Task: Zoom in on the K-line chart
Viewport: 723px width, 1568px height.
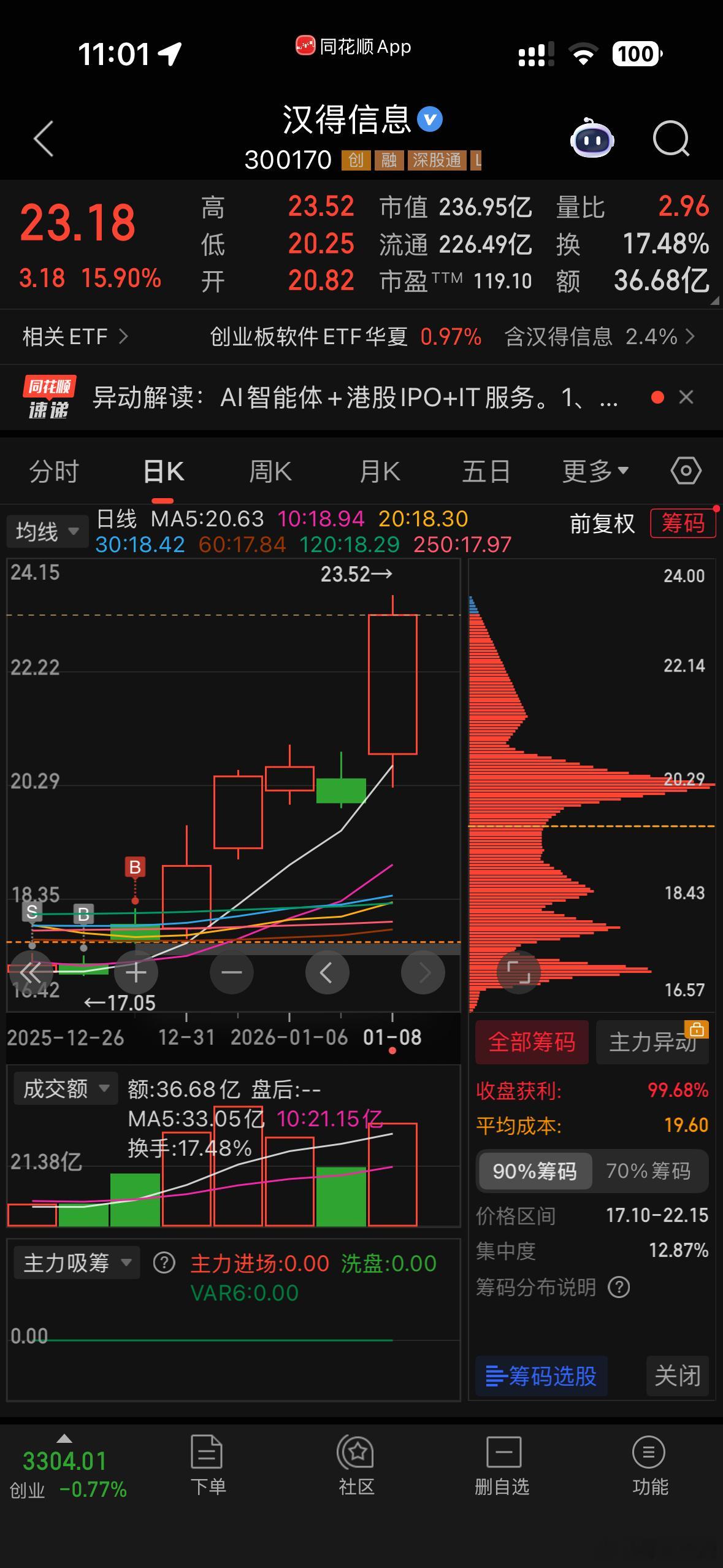Action: [x=136, y=972]
